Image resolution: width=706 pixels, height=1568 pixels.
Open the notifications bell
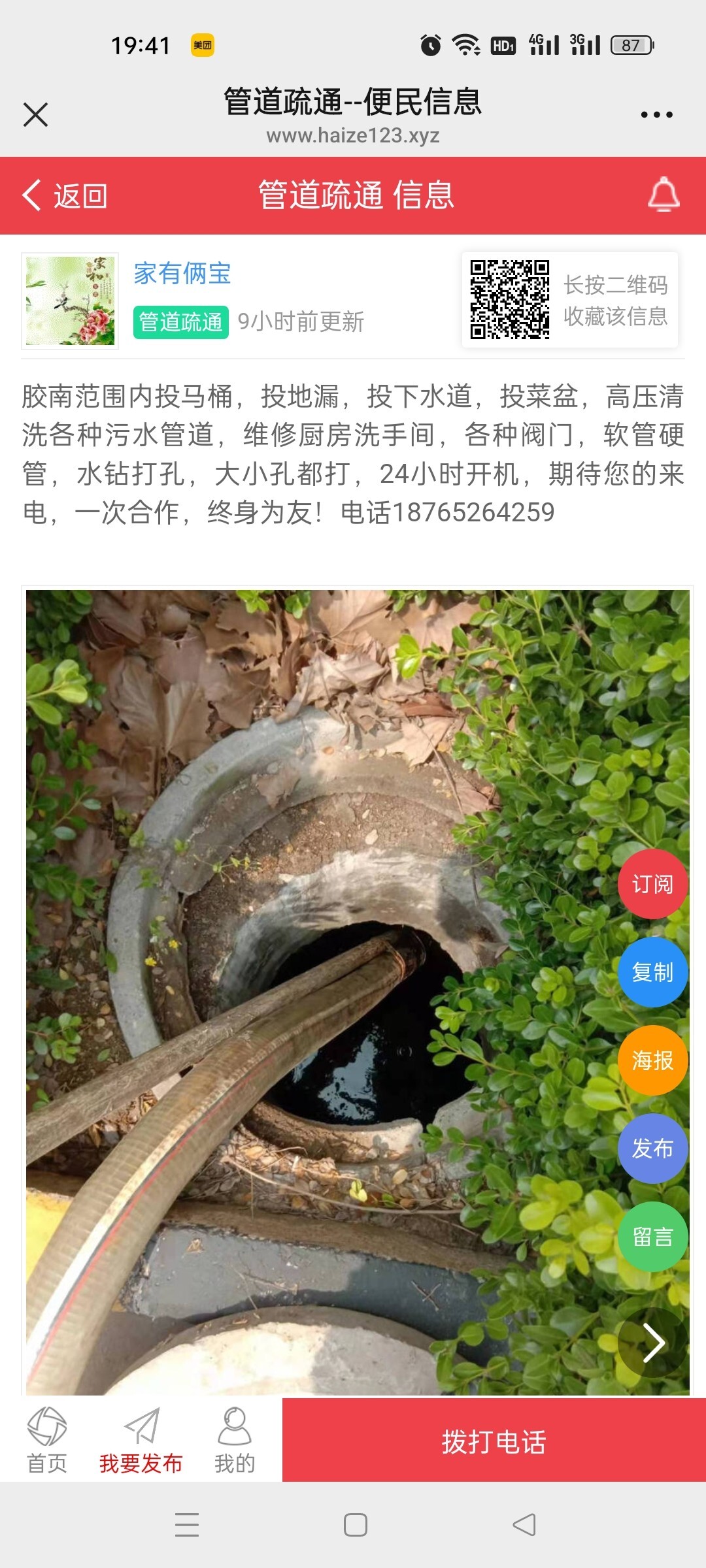click(x=664, y=194)
